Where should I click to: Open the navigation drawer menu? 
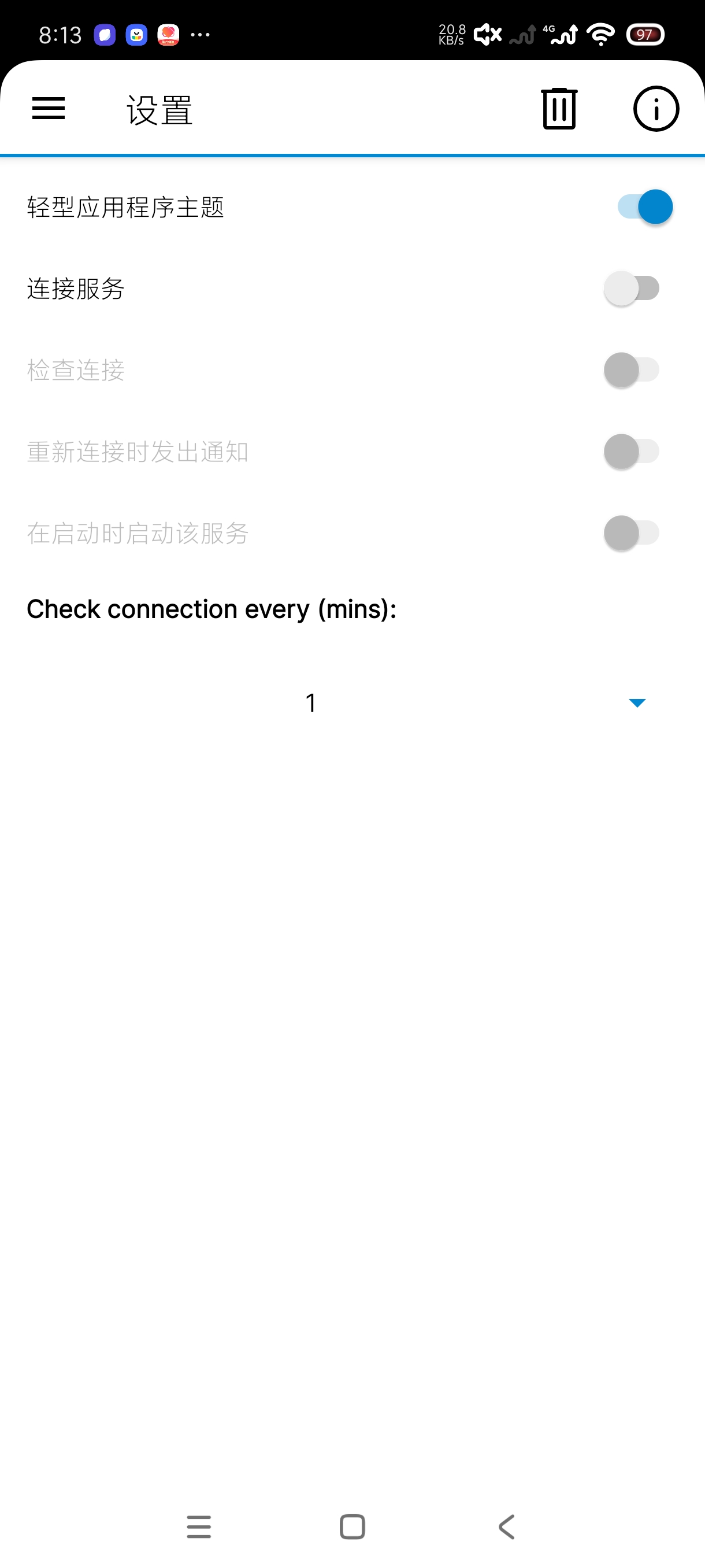(49, 109)
